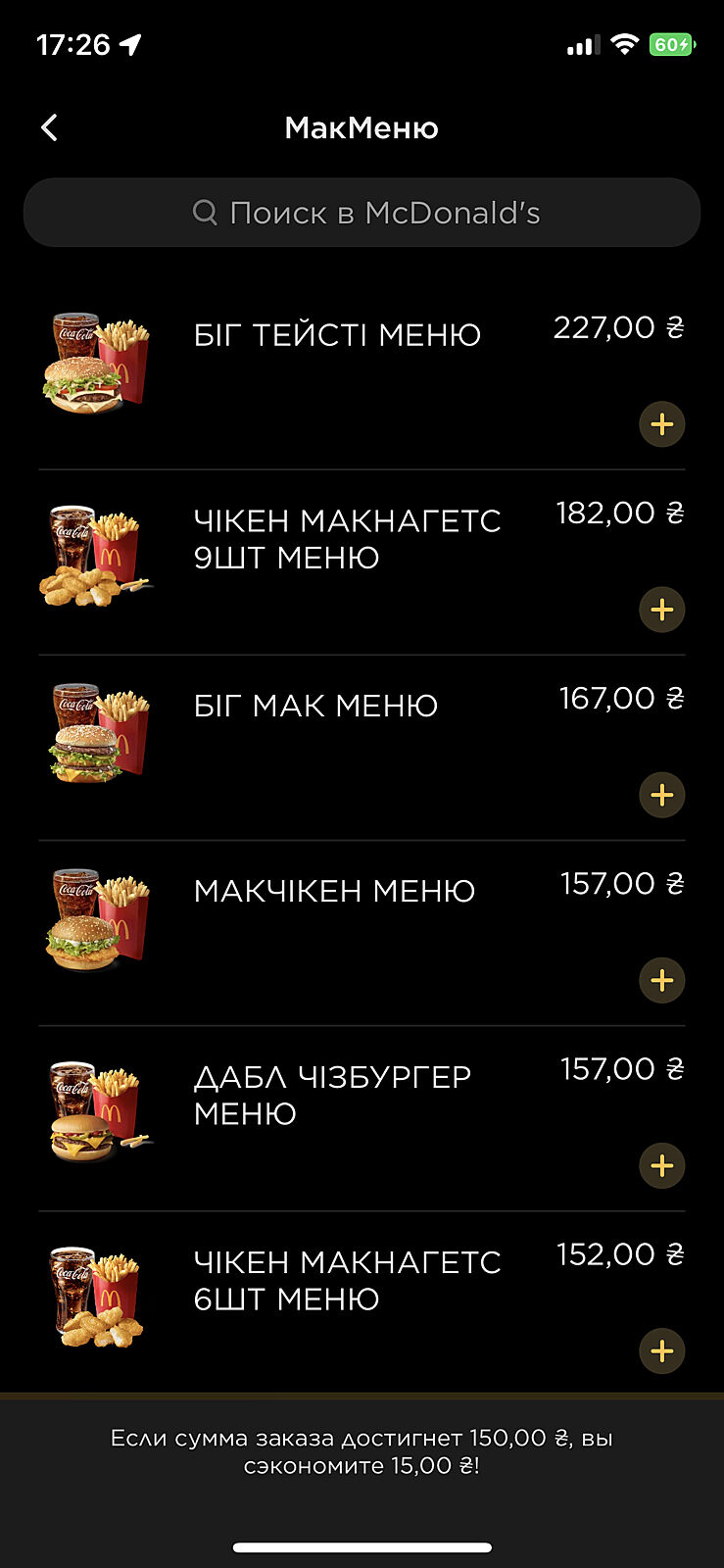Add БІГ МАК МЕНЮ with plus button
The width and height of the screenshot is (724, 1568).
tap(661, 795)
